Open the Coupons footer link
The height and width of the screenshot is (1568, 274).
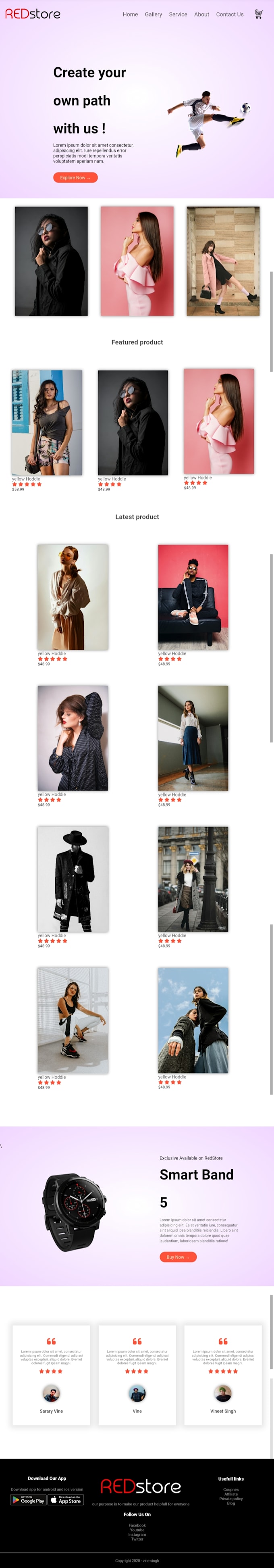[231, 1489]
